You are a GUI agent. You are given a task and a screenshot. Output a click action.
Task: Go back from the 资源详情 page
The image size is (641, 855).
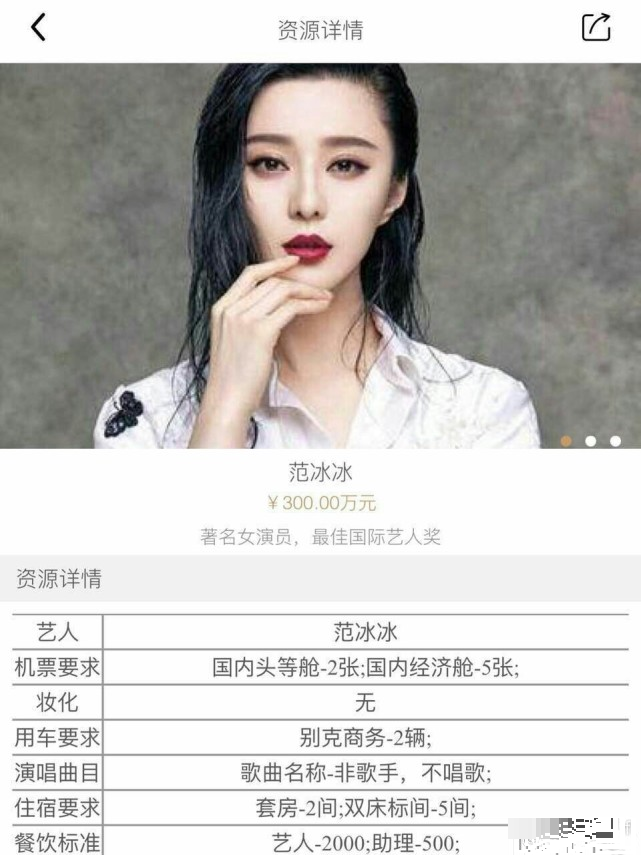click(38, 28)
